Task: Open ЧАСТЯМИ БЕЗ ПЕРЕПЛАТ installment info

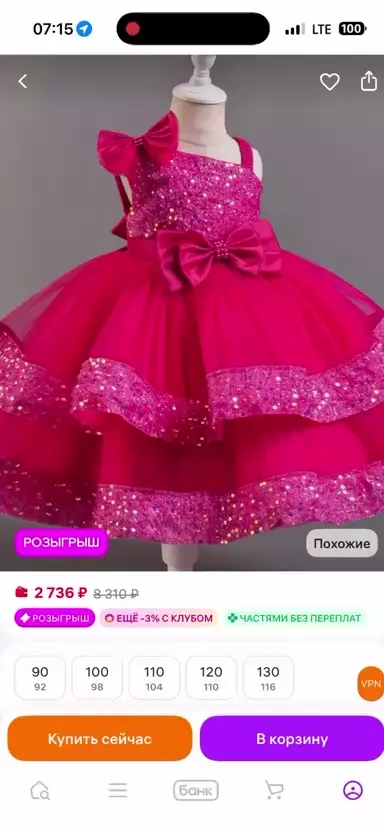Action: (294, 618)
